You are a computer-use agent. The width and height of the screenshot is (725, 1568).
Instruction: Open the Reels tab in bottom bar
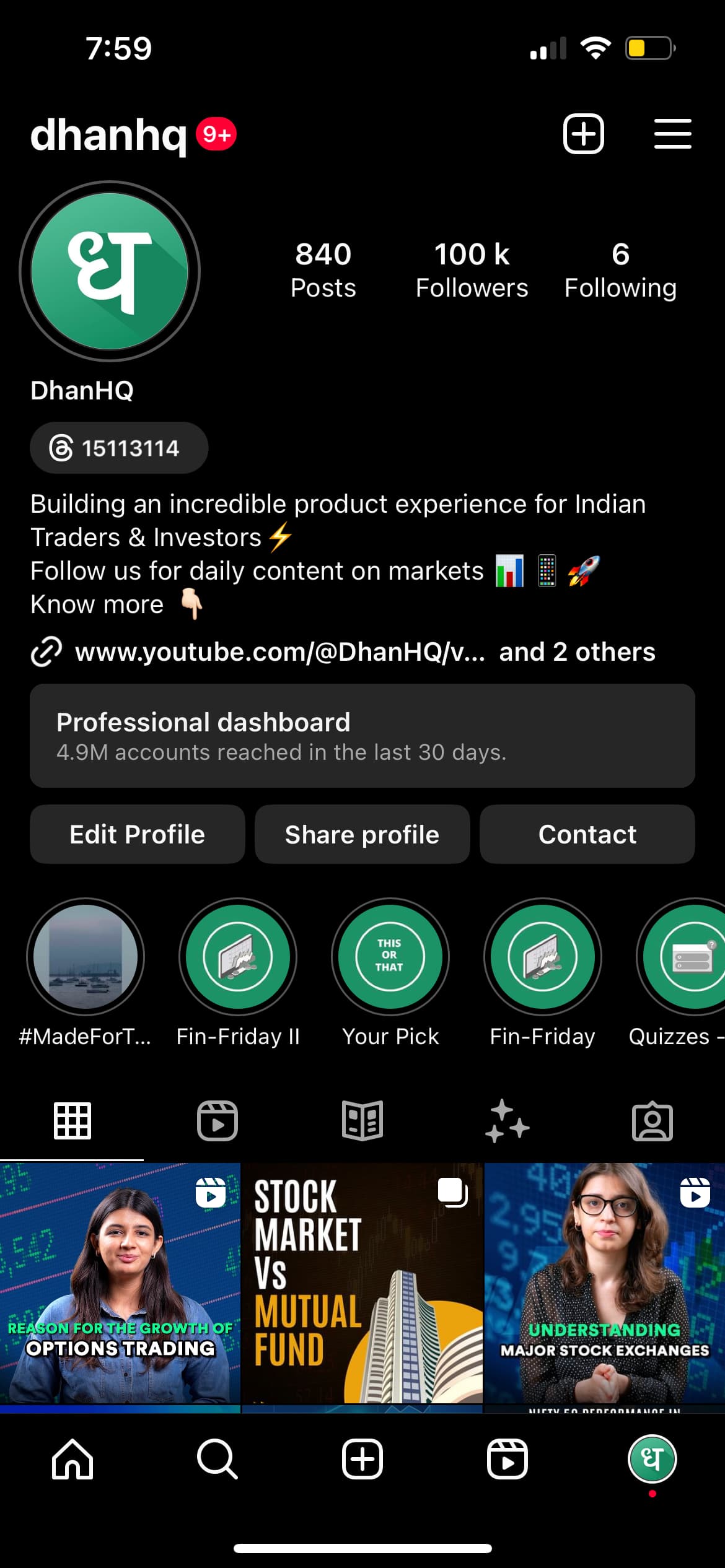coord(507,1459)
